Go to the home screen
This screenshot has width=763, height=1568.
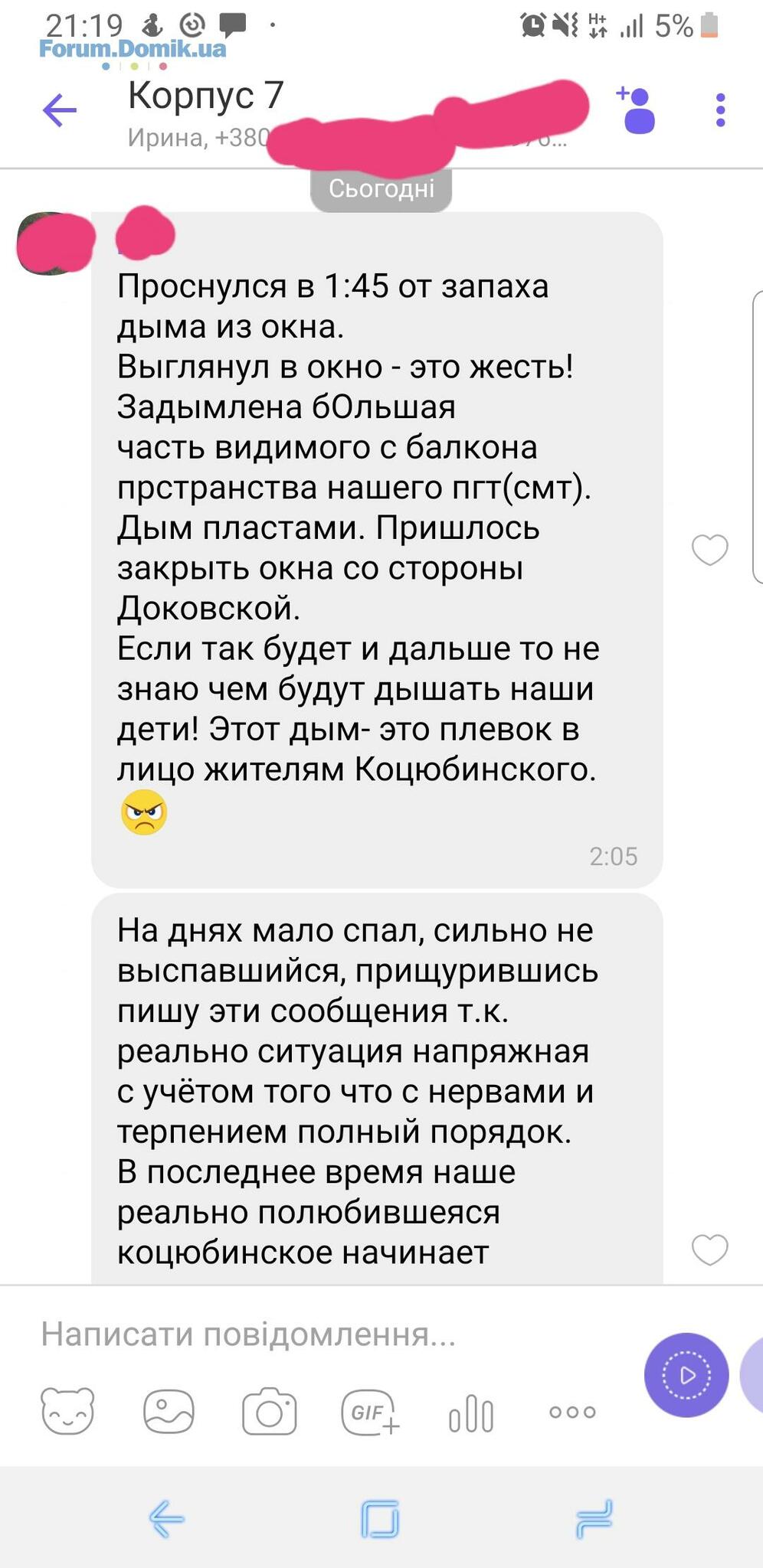[x=380, y=1519]
